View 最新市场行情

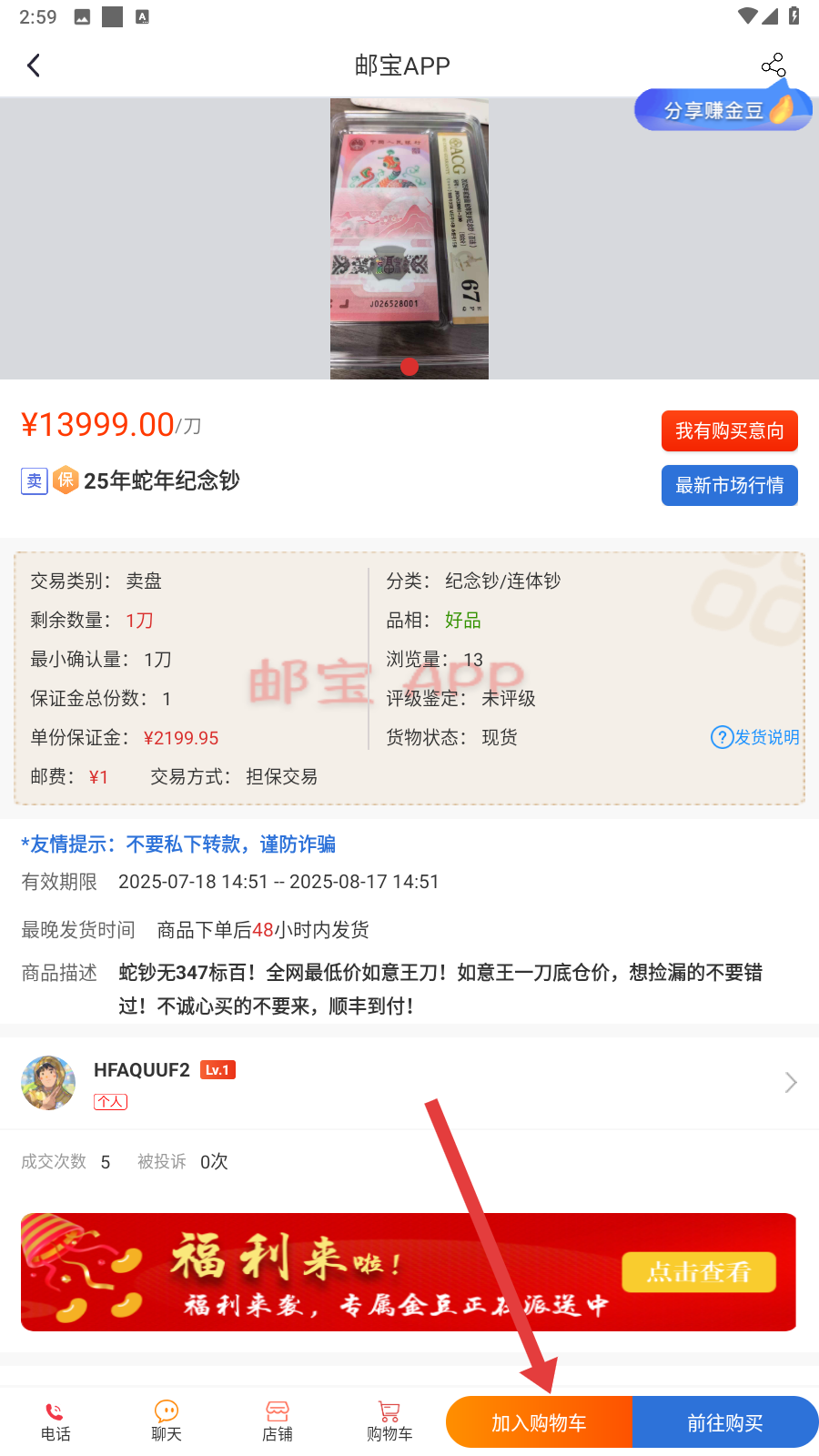[x=730, y=486]
